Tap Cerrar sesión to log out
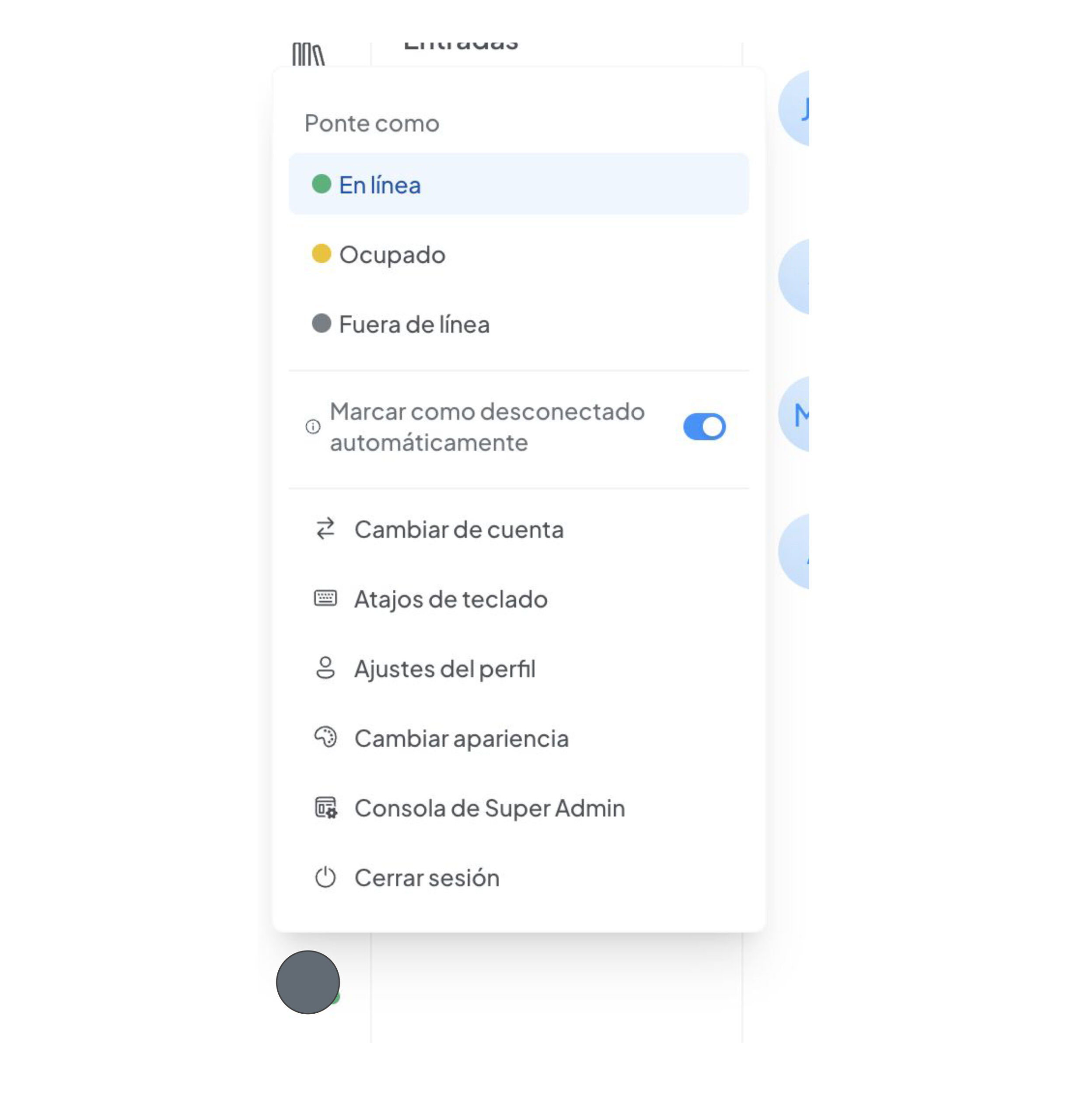This screenshot has height=1120, width=1067. pos(426,878)
